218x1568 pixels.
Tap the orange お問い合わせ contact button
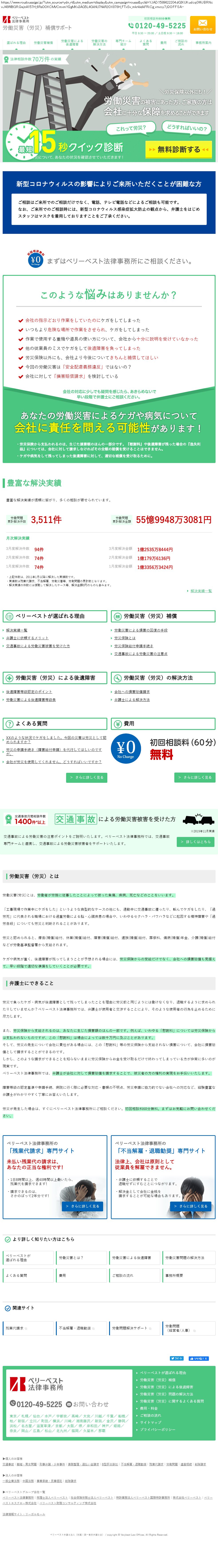tap(202, 27)
